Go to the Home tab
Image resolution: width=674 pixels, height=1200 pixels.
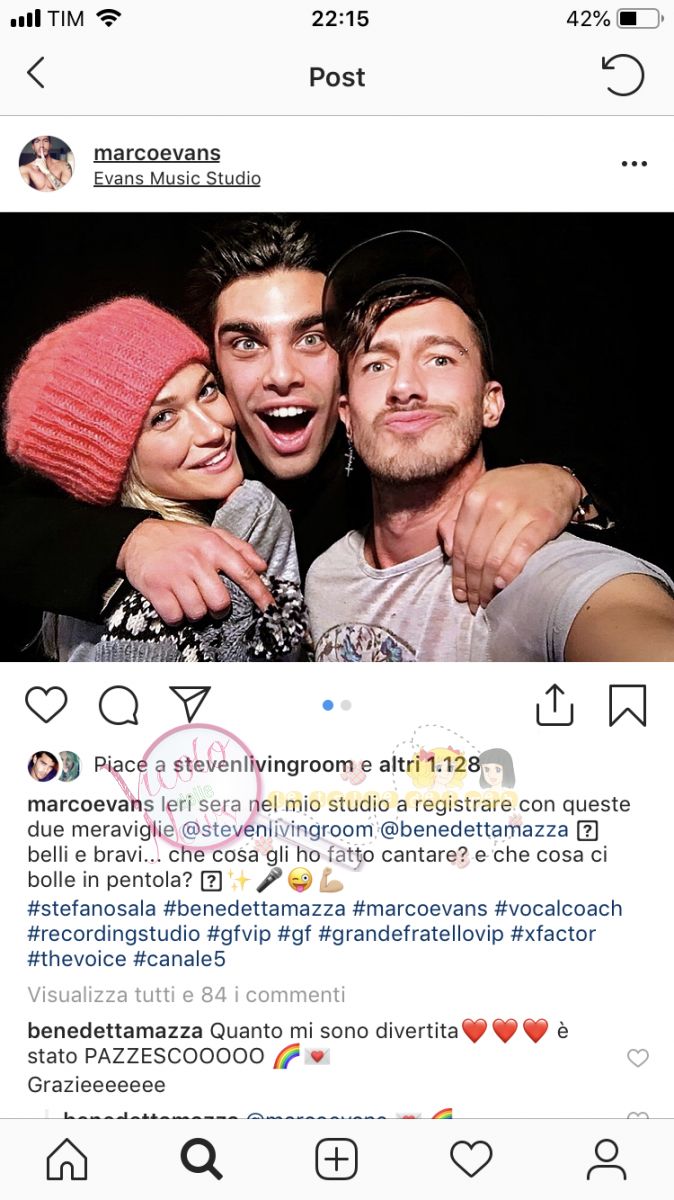pos(67,1160)
